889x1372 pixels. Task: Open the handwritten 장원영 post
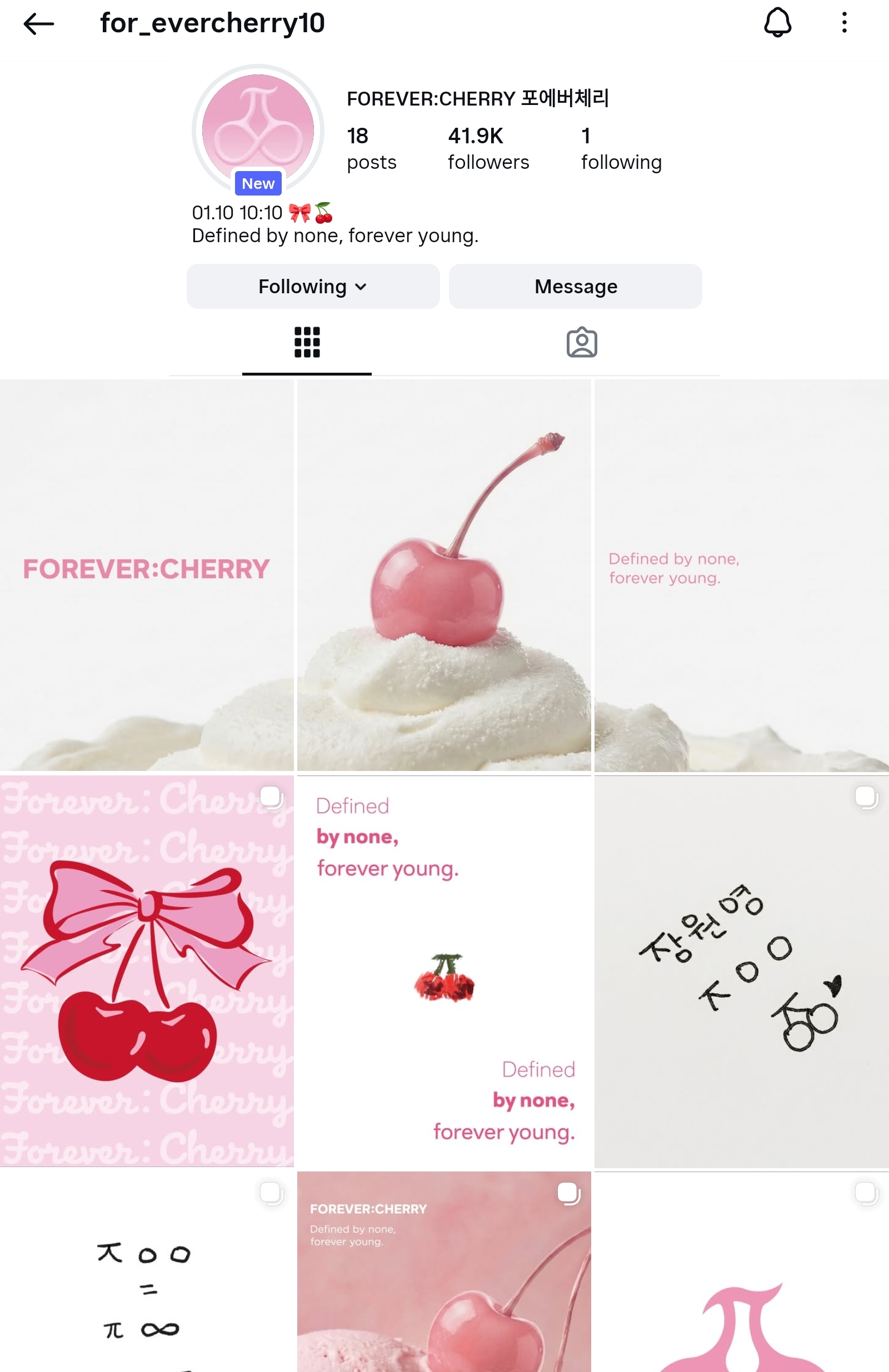[x=741, y=971]
